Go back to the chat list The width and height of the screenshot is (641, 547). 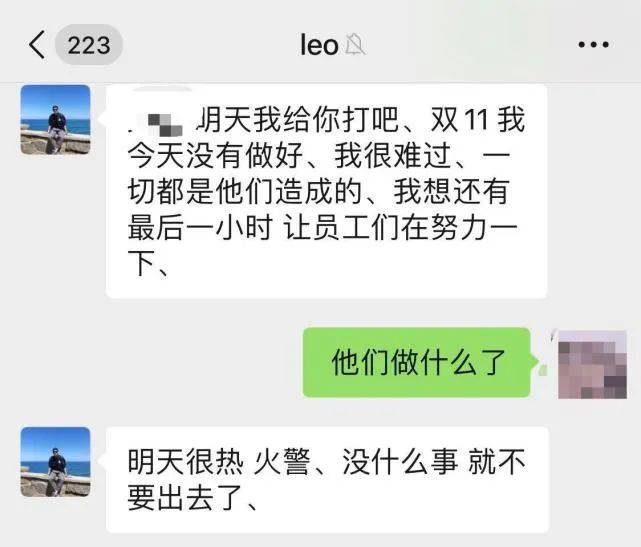38,45
